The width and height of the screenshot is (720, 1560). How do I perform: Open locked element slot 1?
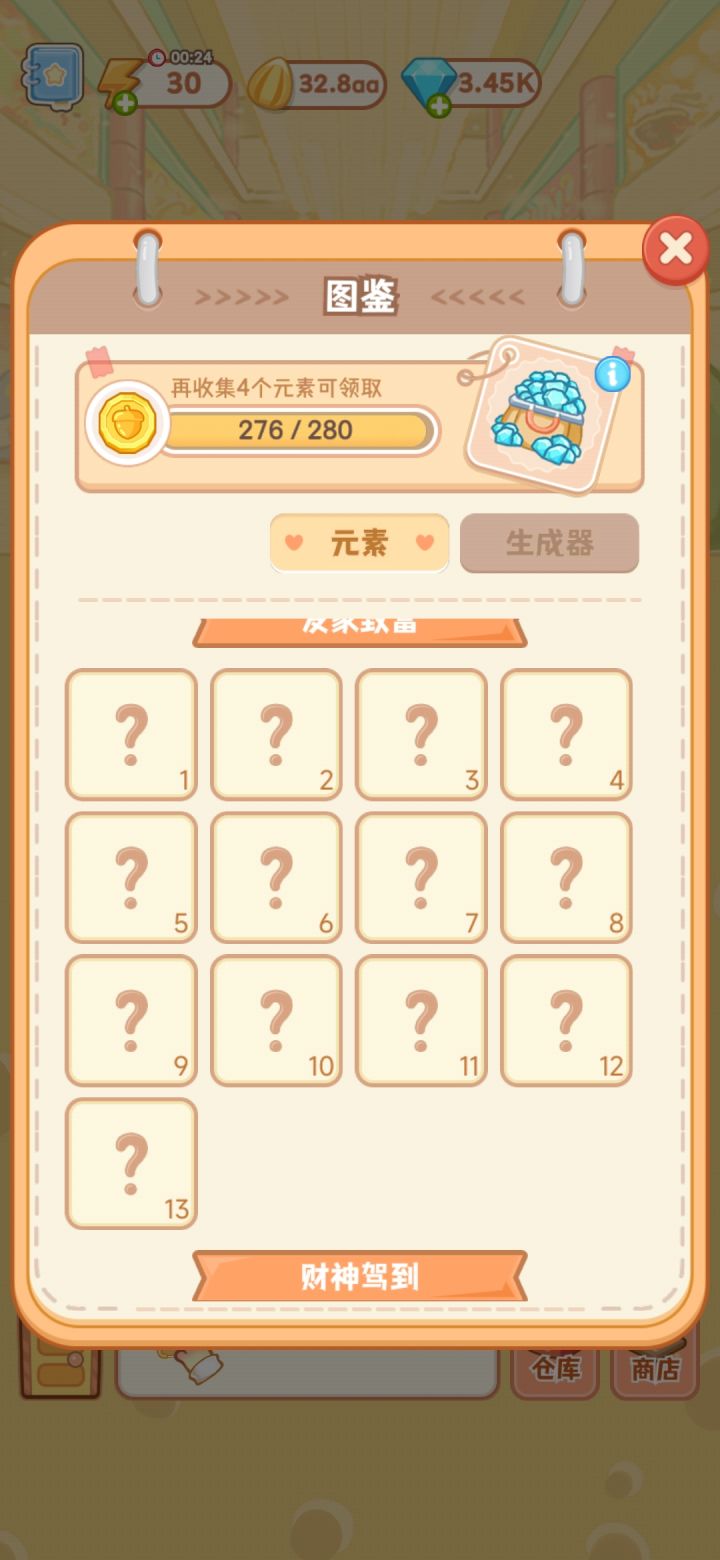point(131,734)
